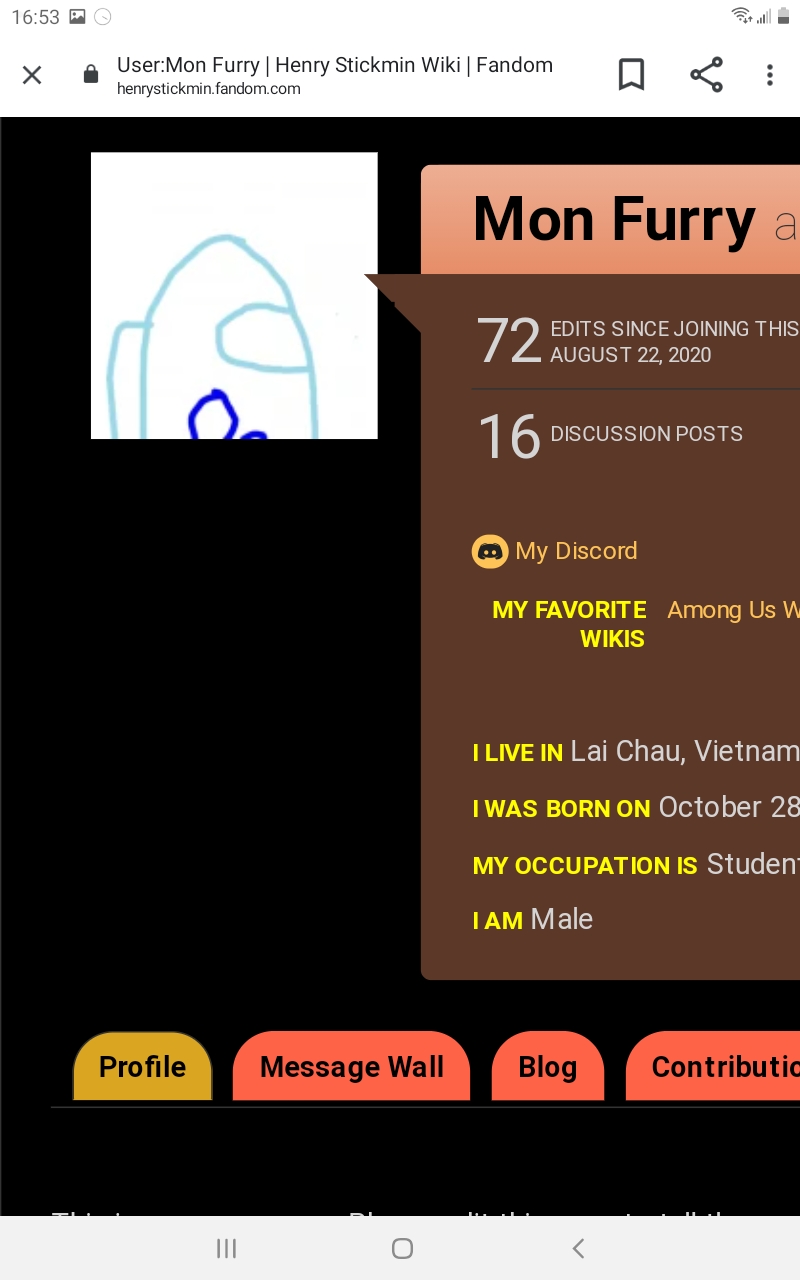Switch to the Blog tab
This screenshot has width=800, height=1280.
(x=547, y=1067)
